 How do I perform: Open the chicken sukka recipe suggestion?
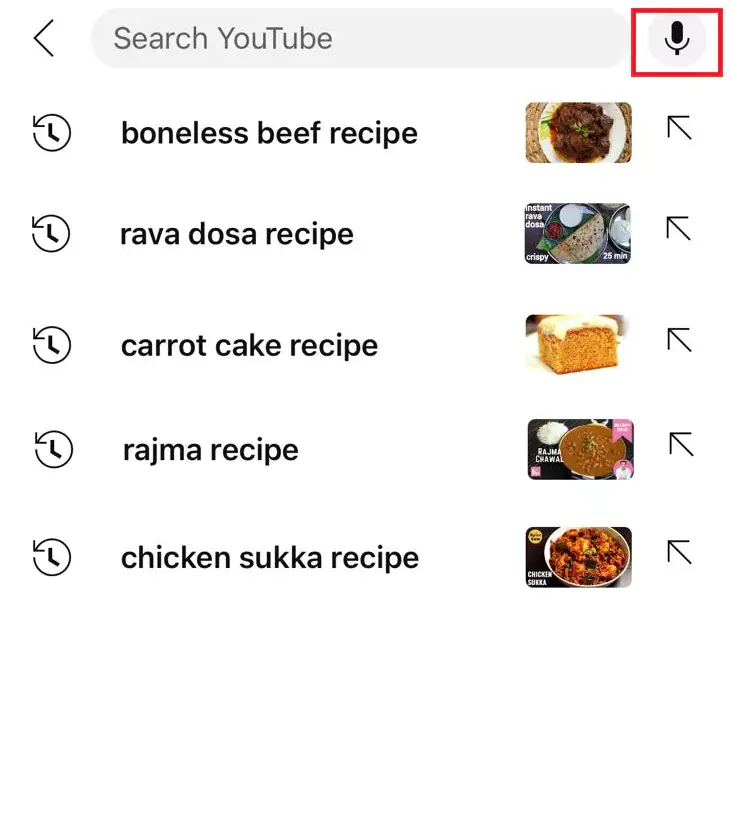pos(269,557)
